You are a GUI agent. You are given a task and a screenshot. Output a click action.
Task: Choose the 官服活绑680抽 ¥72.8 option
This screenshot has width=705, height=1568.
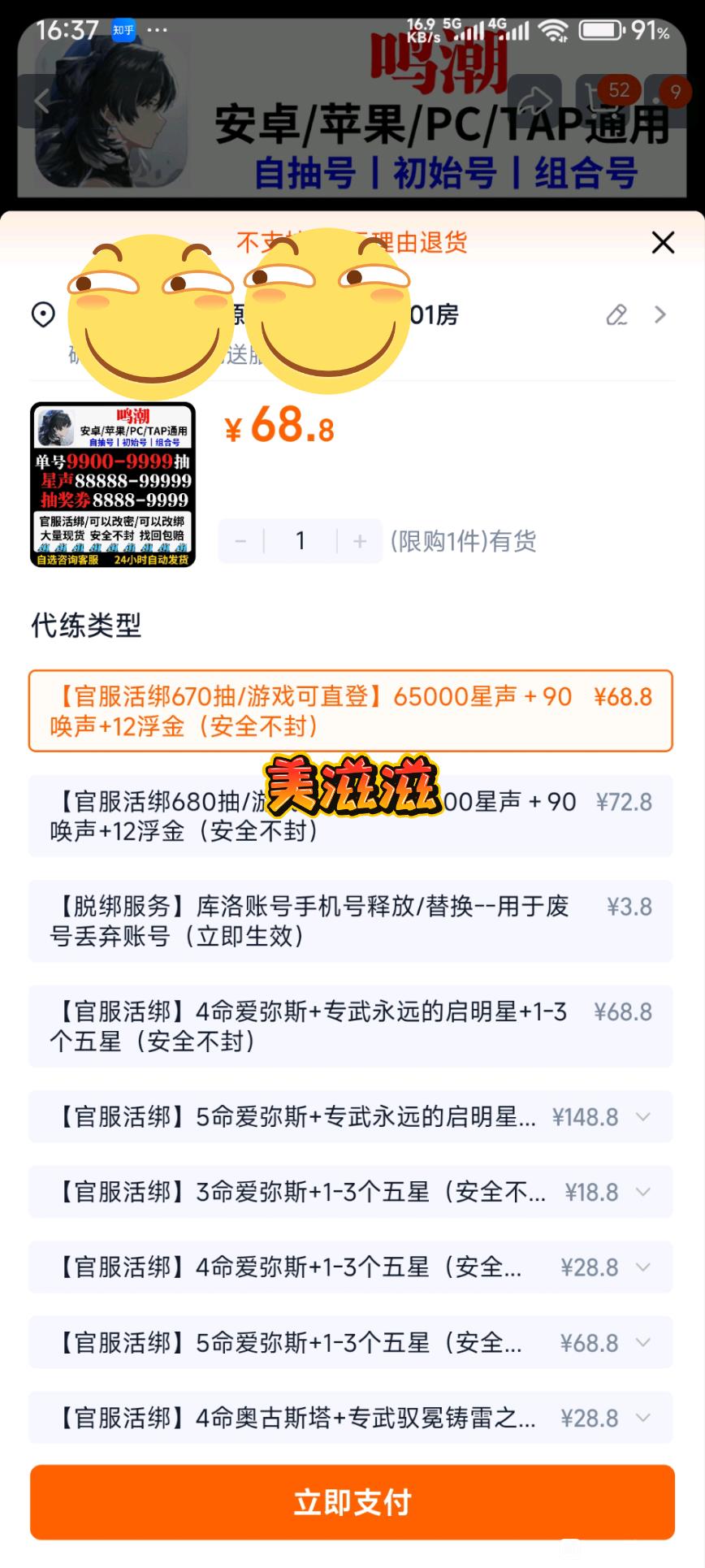(350, 816)
